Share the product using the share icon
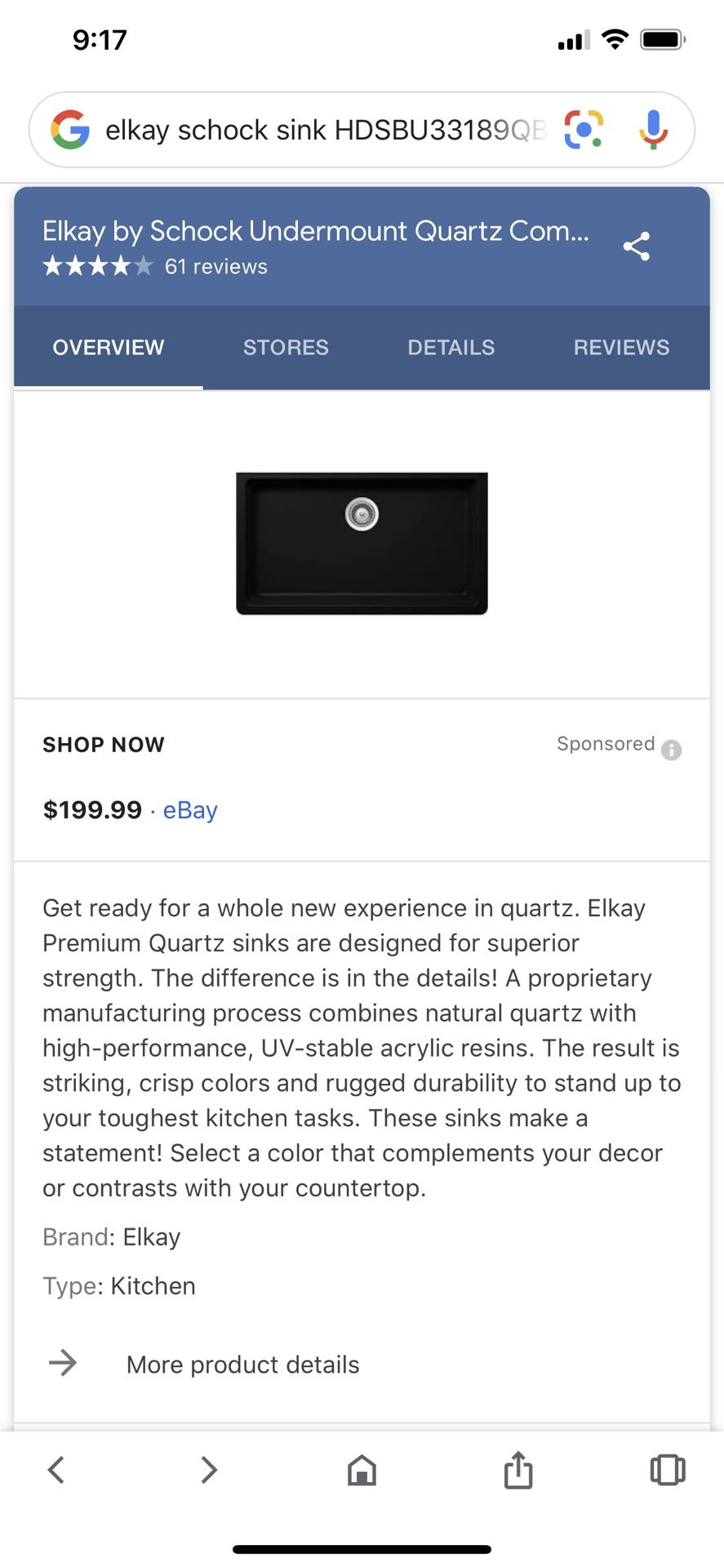Viewport: 724px width, 1568px height. (x=636, y=245)
